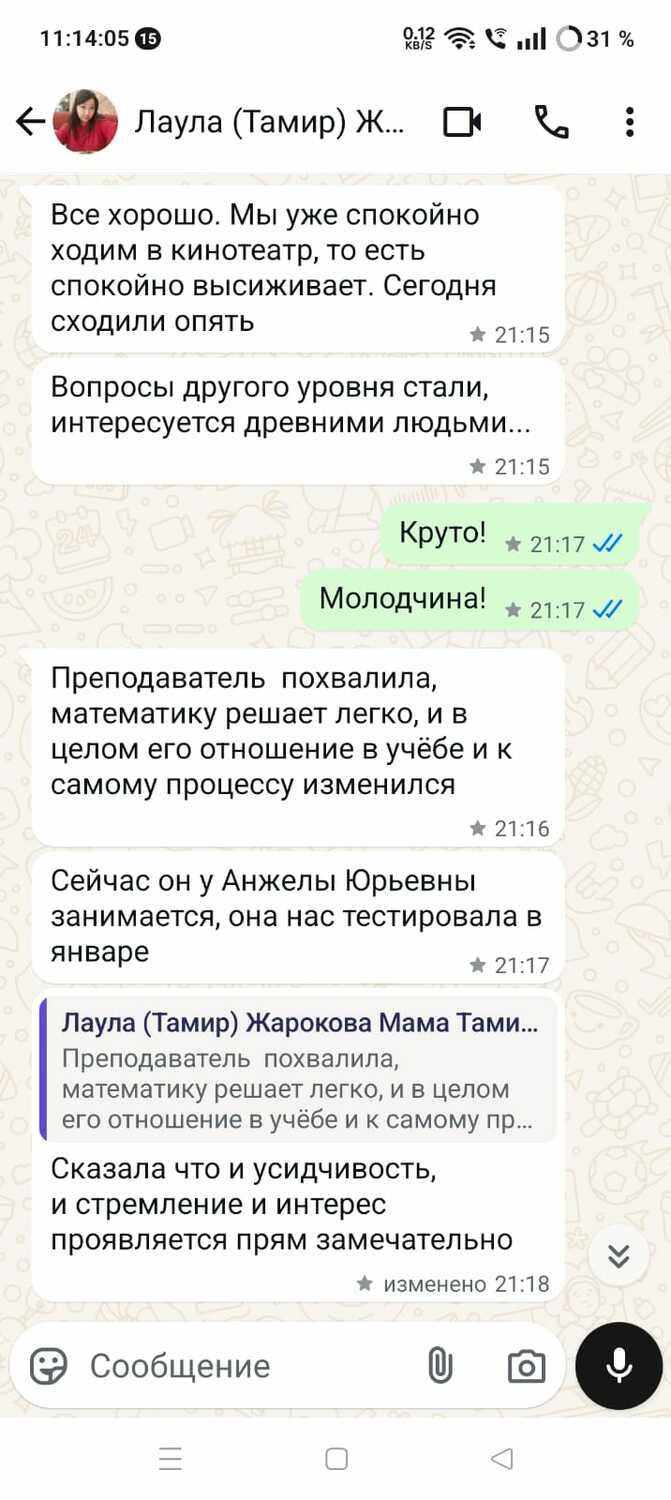
Task: Start a voice call with Лаула
Action: coord(551,122)
